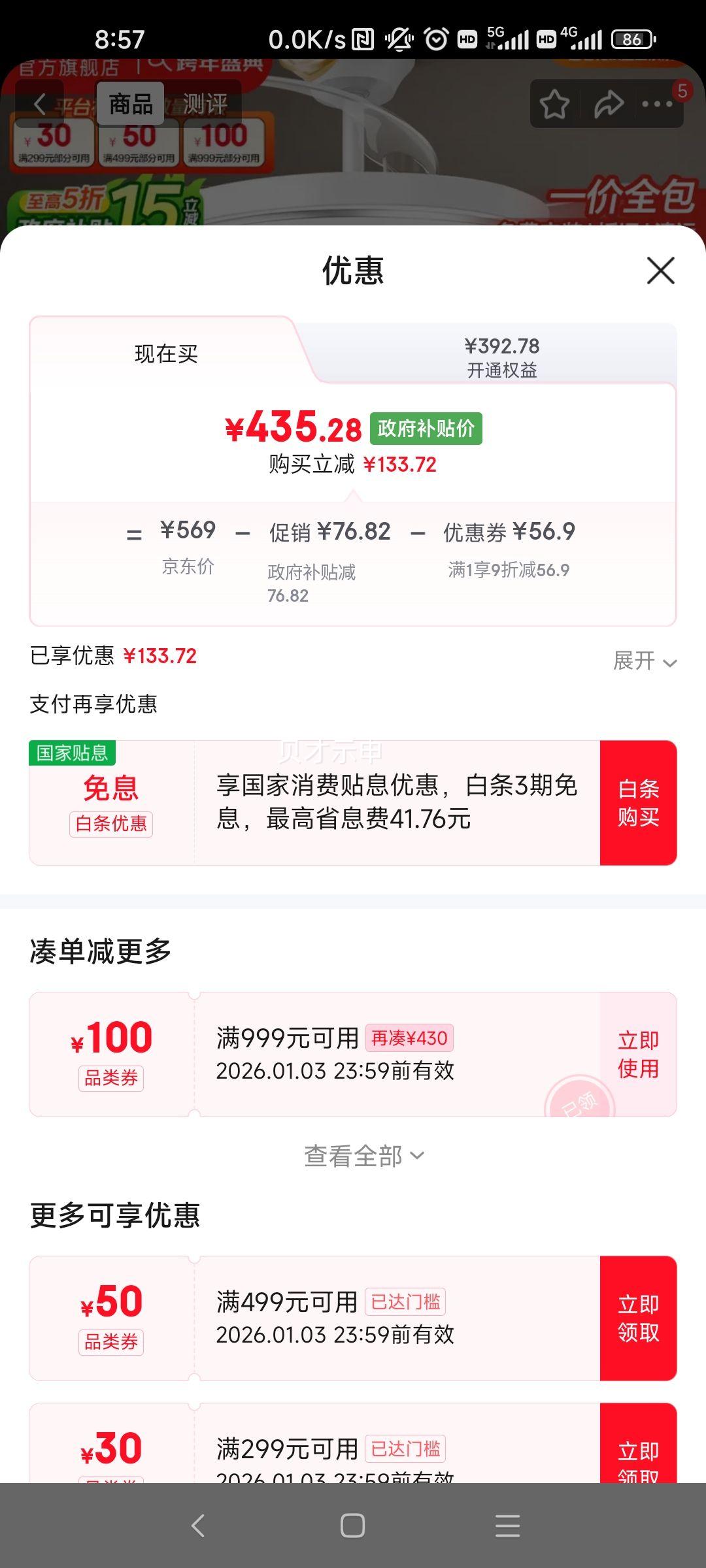Switch to the 商品 tab
This screenshot has height=1568, width=706.
point(129,103)
